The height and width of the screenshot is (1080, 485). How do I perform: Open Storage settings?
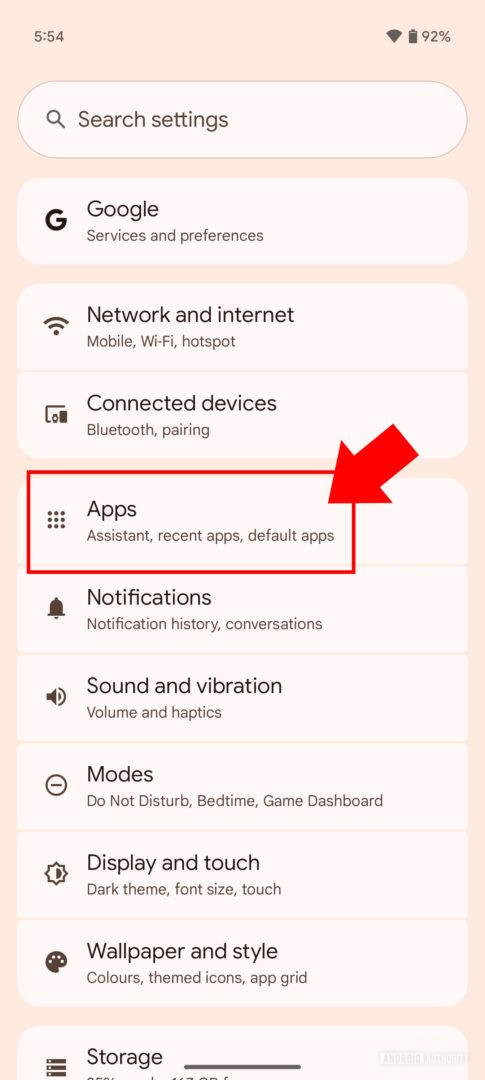tap(242, 1053)
